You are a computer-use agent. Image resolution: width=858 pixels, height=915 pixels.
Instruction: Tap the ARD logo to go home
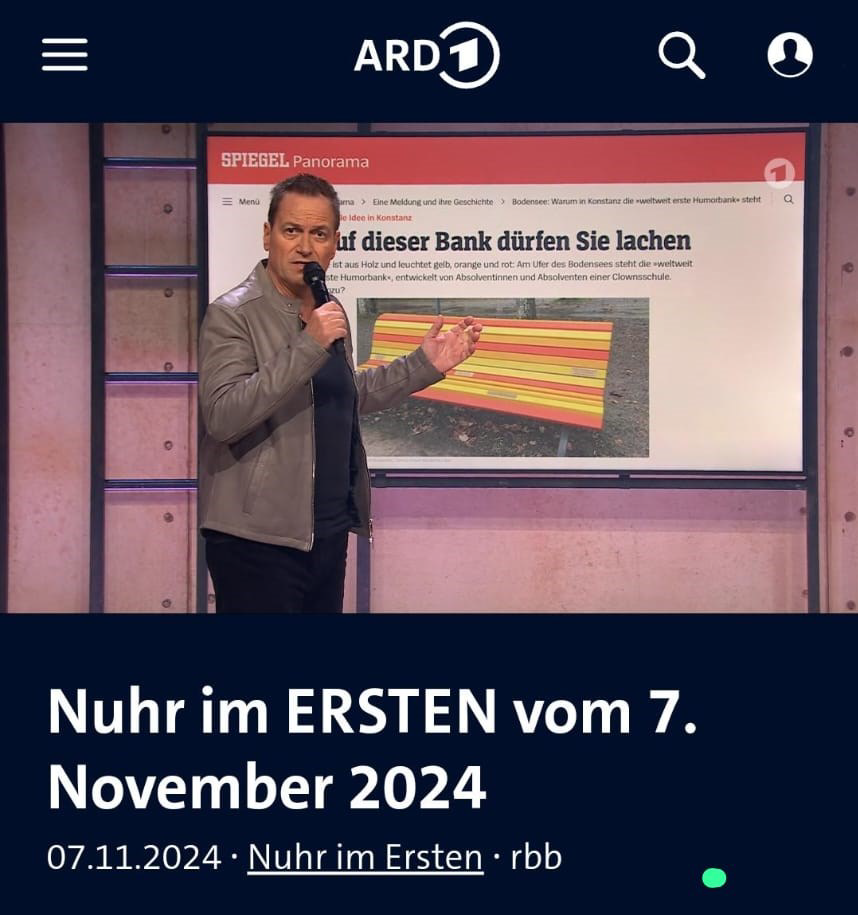tap(427, 55)
